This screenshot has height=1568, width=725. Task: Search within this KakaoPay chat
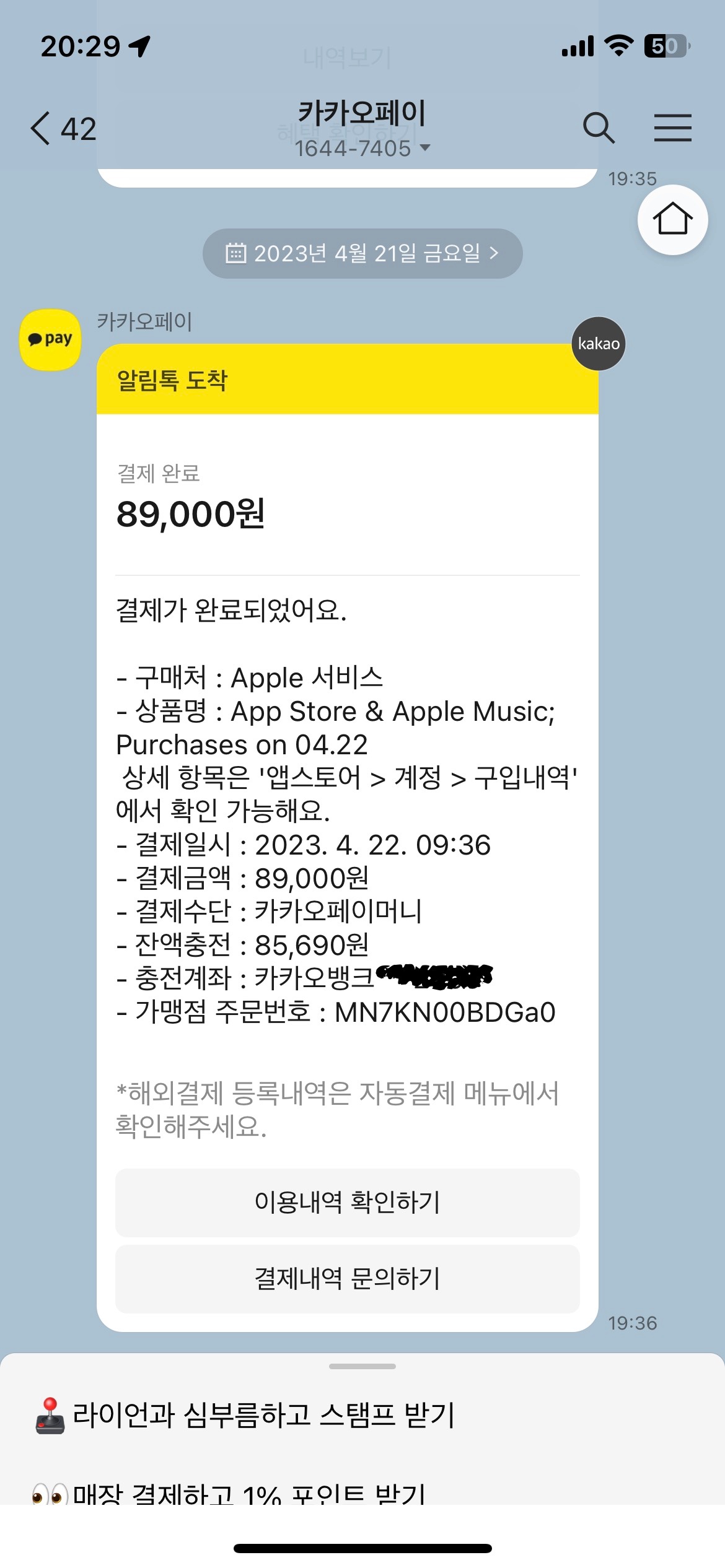pyautogui.click(x=599, y=128)
